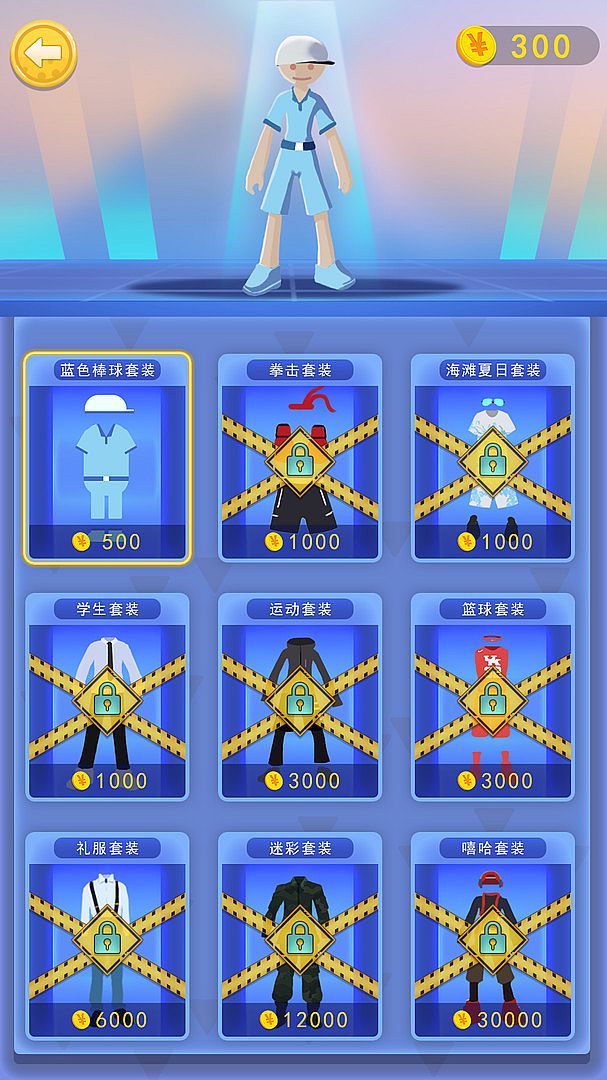Select the 礼服套装 outfit card
This screenshot has width=607, height=1080.
(107, 935)
